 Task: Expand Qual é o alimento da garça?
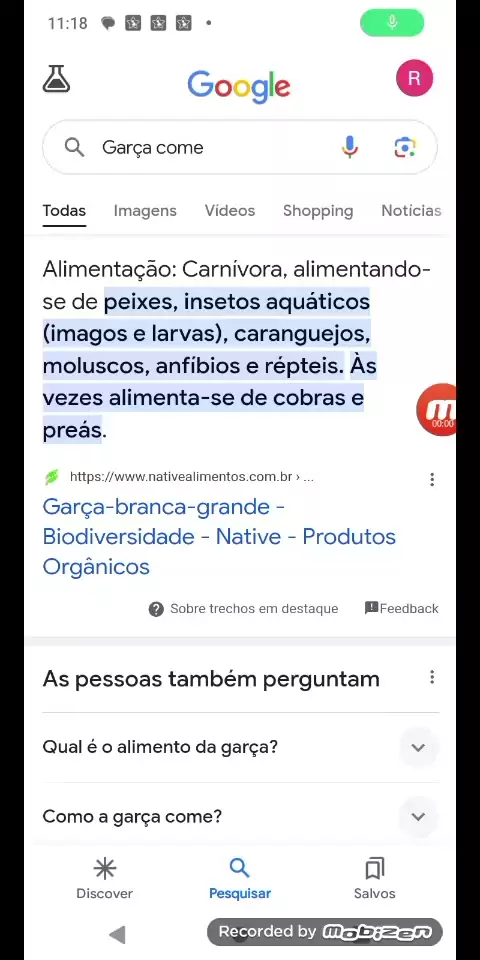point(241,748)
